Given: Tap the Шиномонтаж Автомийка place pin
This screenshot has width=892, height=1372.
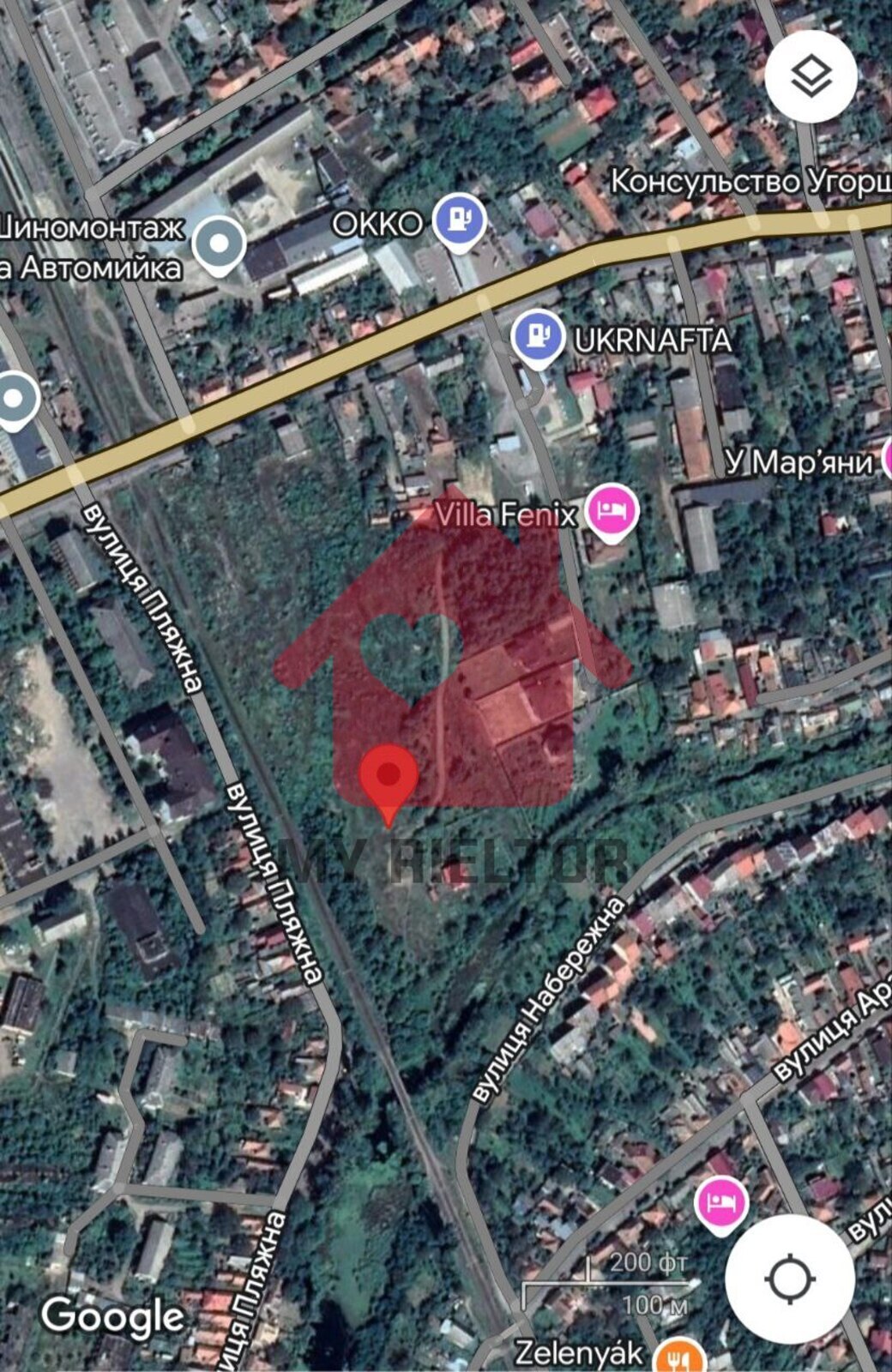Looking at the screenshot, I should click(219, 244).
